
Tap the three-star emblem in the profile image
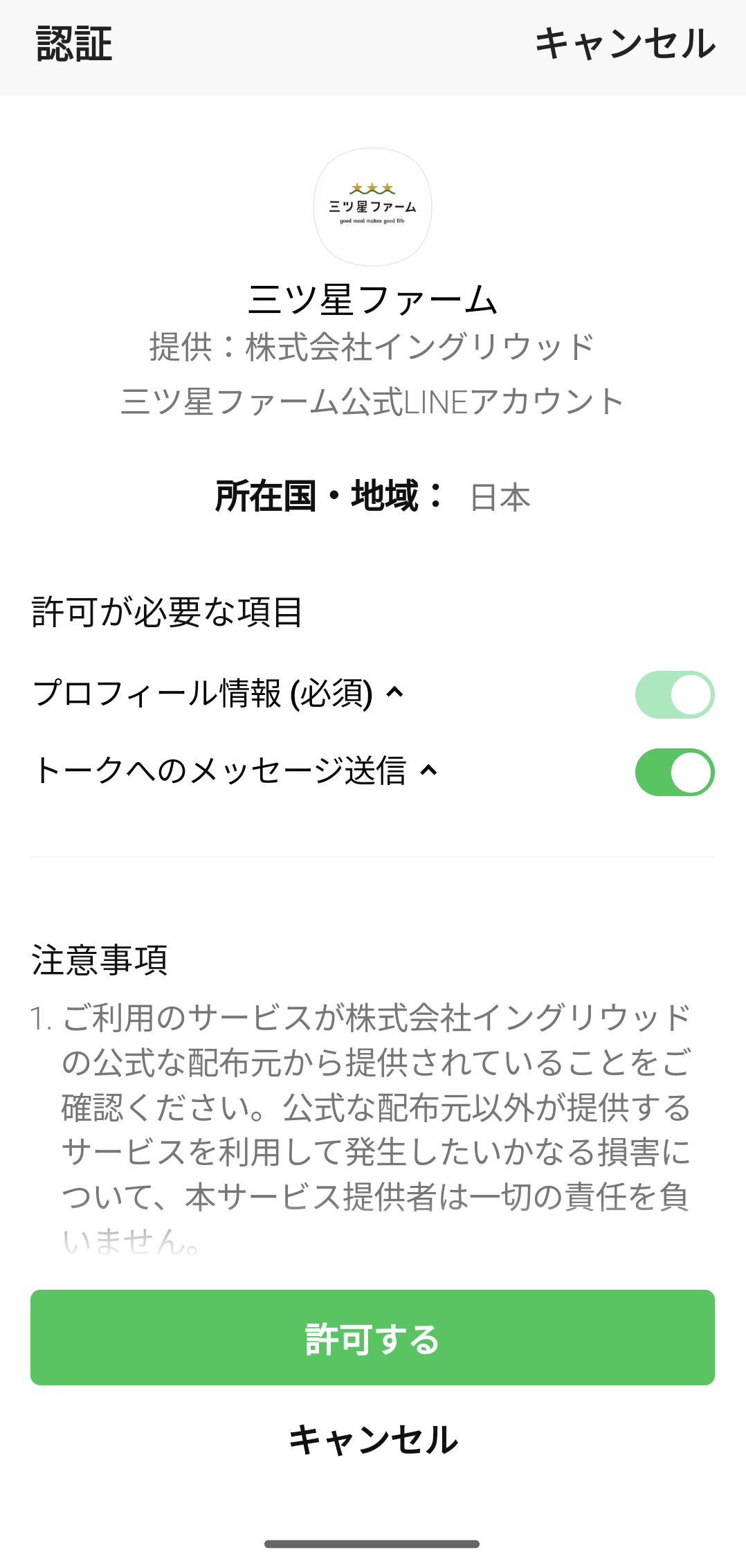pos(372,187)
